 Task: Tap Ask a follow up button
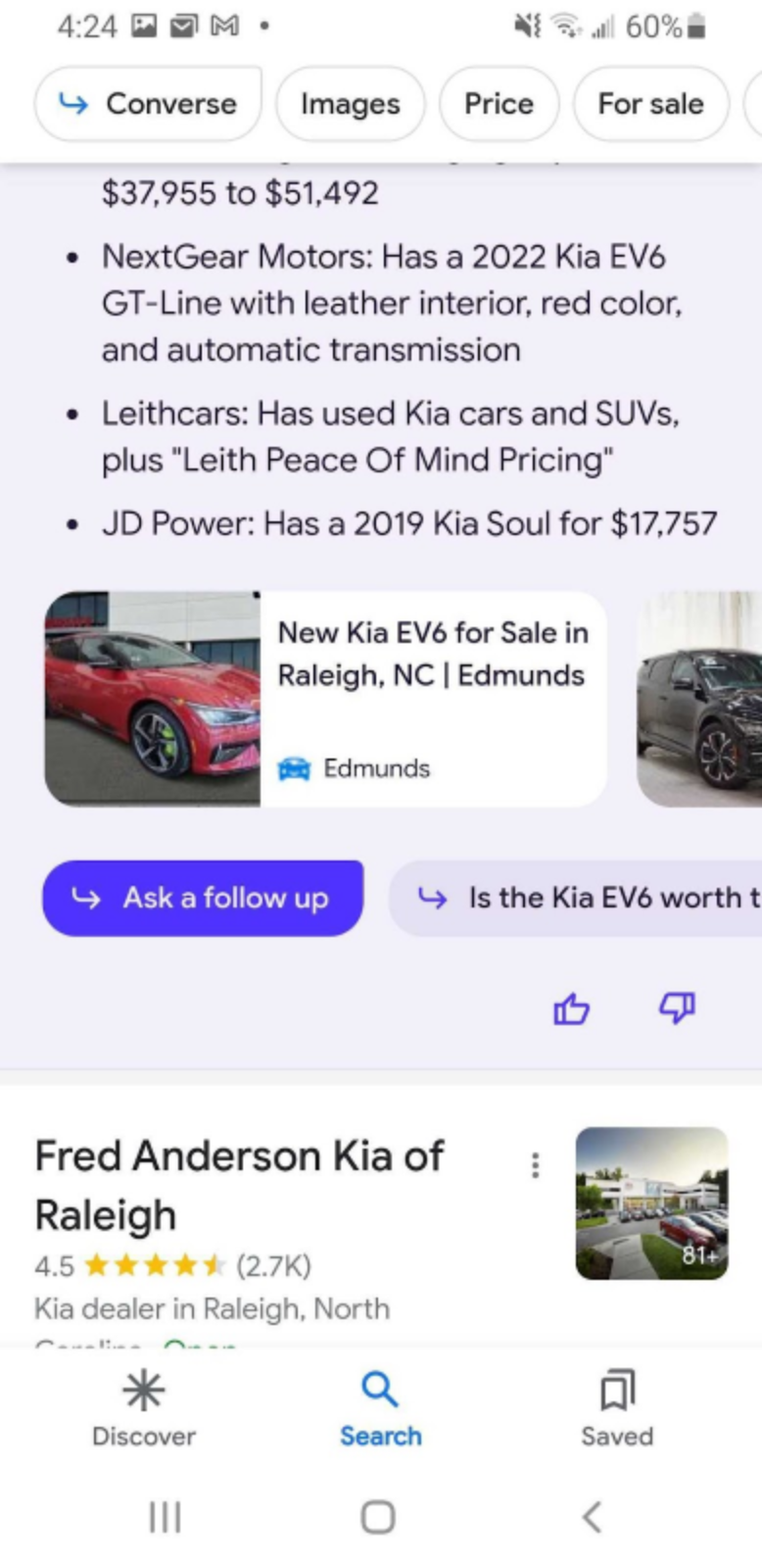[203, 898]
